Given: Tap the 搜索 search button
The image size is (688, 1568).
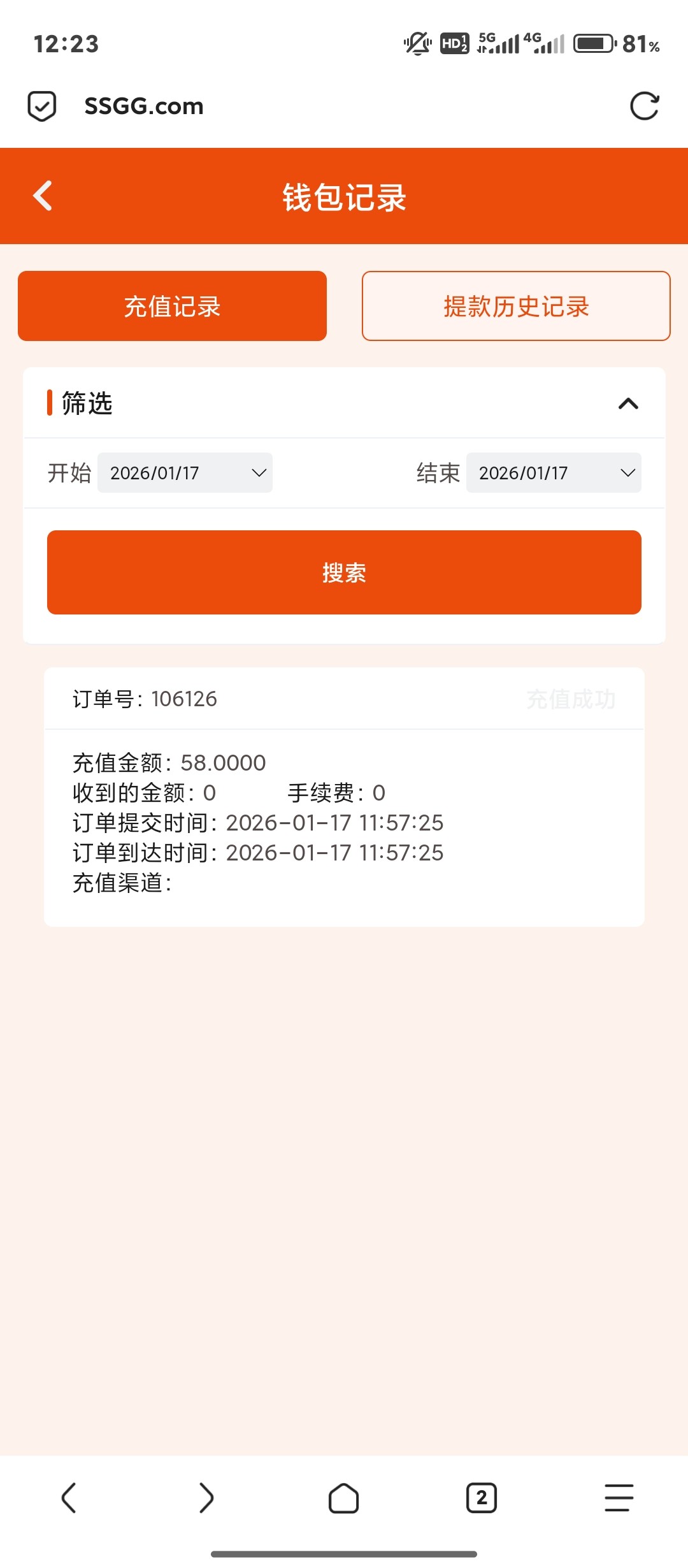Looking at the screenshot, I should (x=344, y=572).
